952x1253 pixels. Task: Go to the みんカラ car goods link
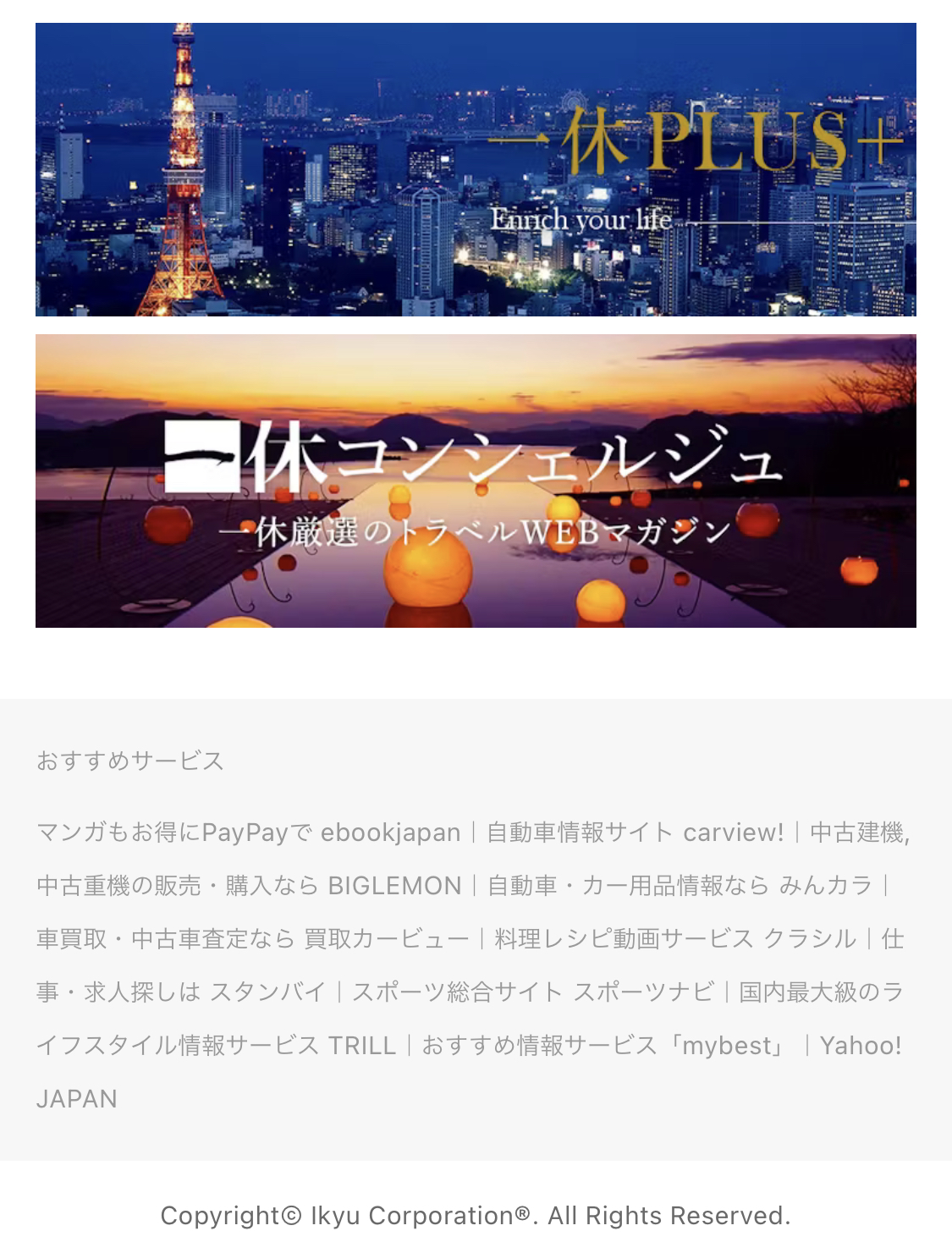(680, 886)
